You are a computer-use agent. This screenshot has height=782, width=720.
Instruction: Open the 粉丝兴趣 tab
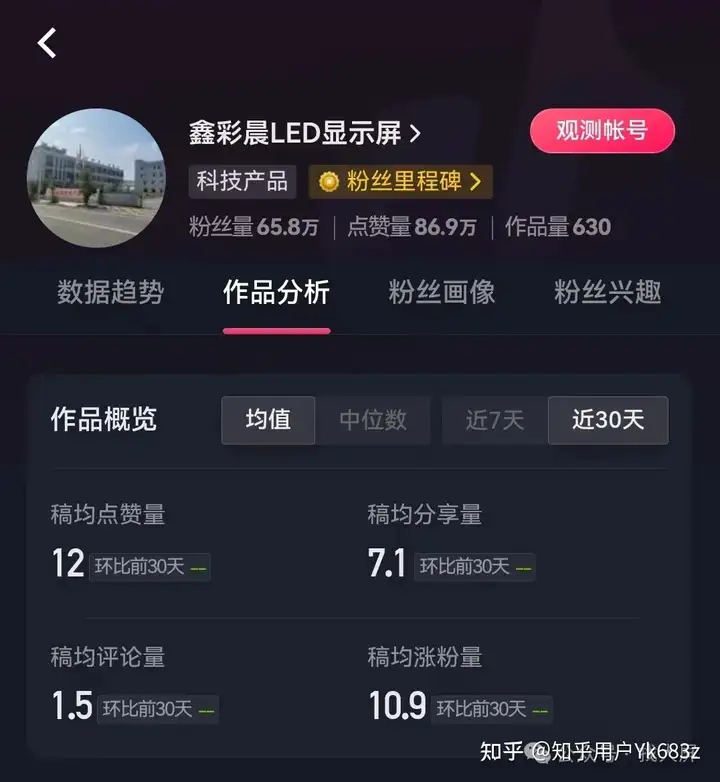608,293
